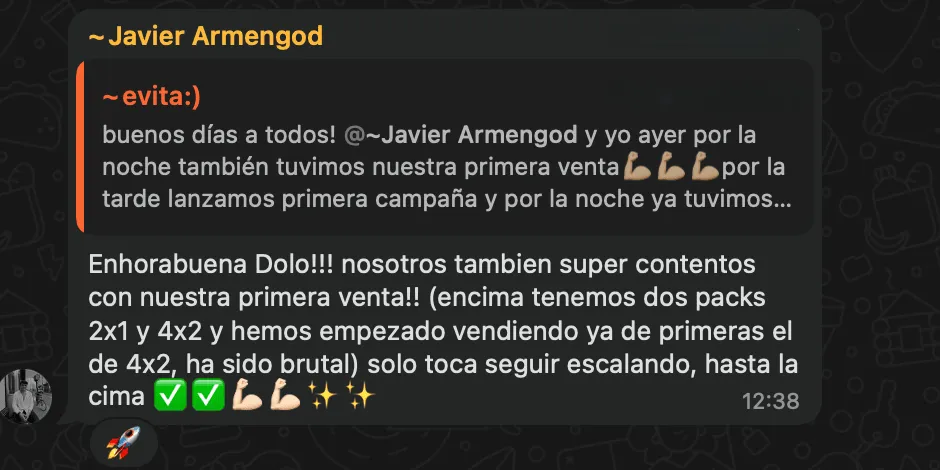Tap the sender name Javier Armengod

click(206, 37)
